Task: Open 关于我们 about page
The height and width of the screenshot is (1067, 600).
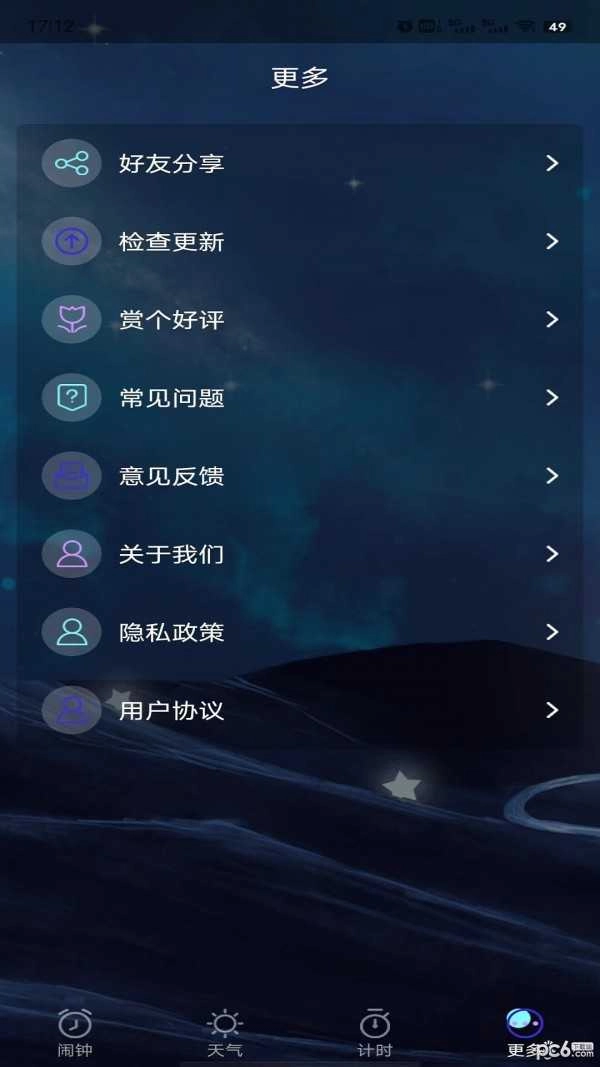Action: click(x=300, y=554)
